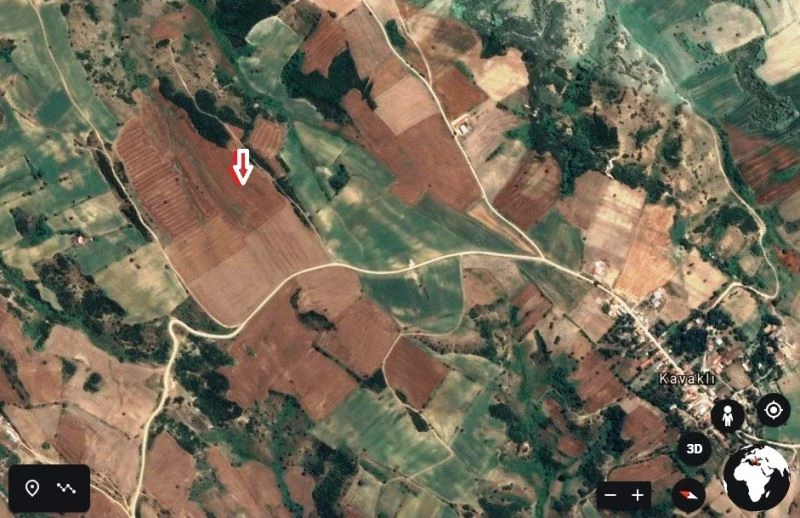Open the globe overview map

757,478
